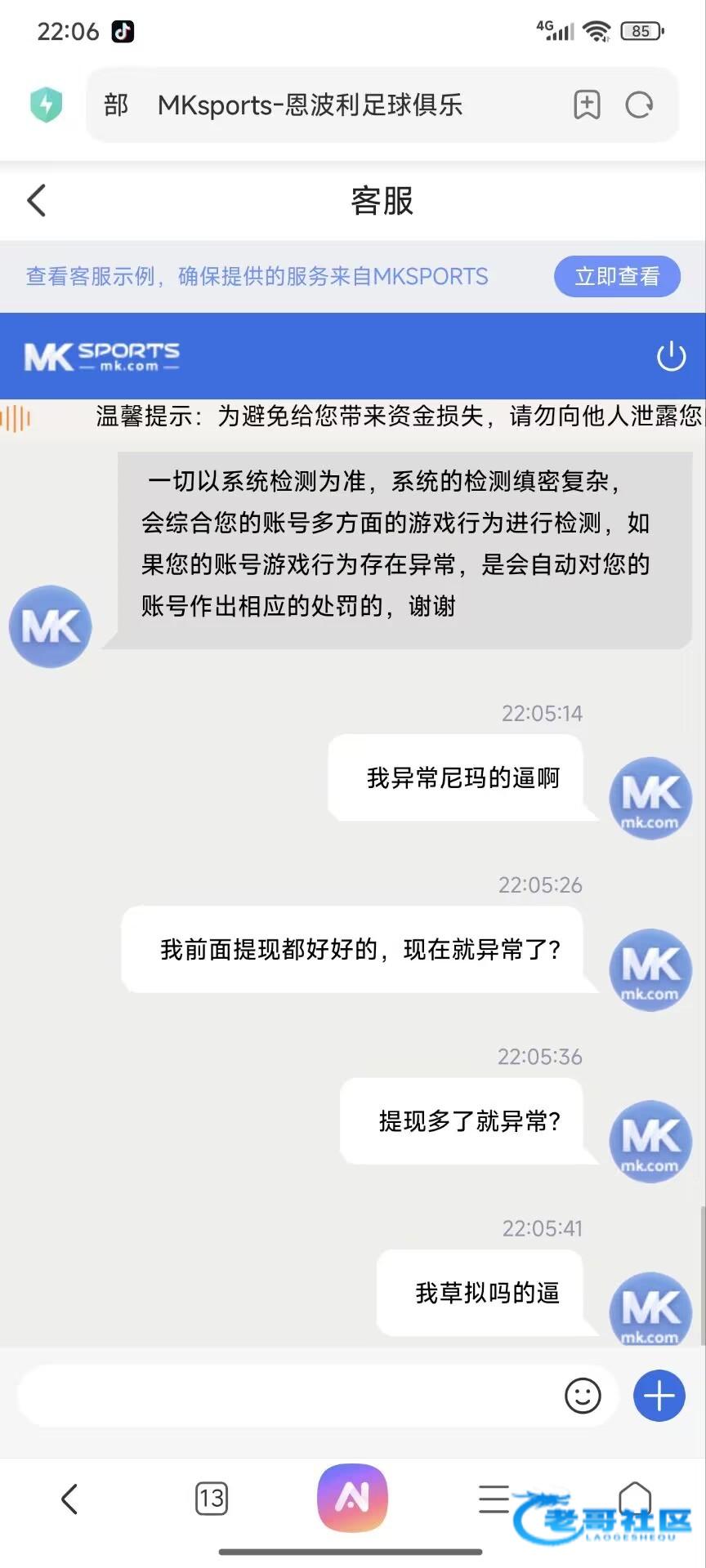
Task: Open the browser menu lines icon
Action: pos(494,1499)
